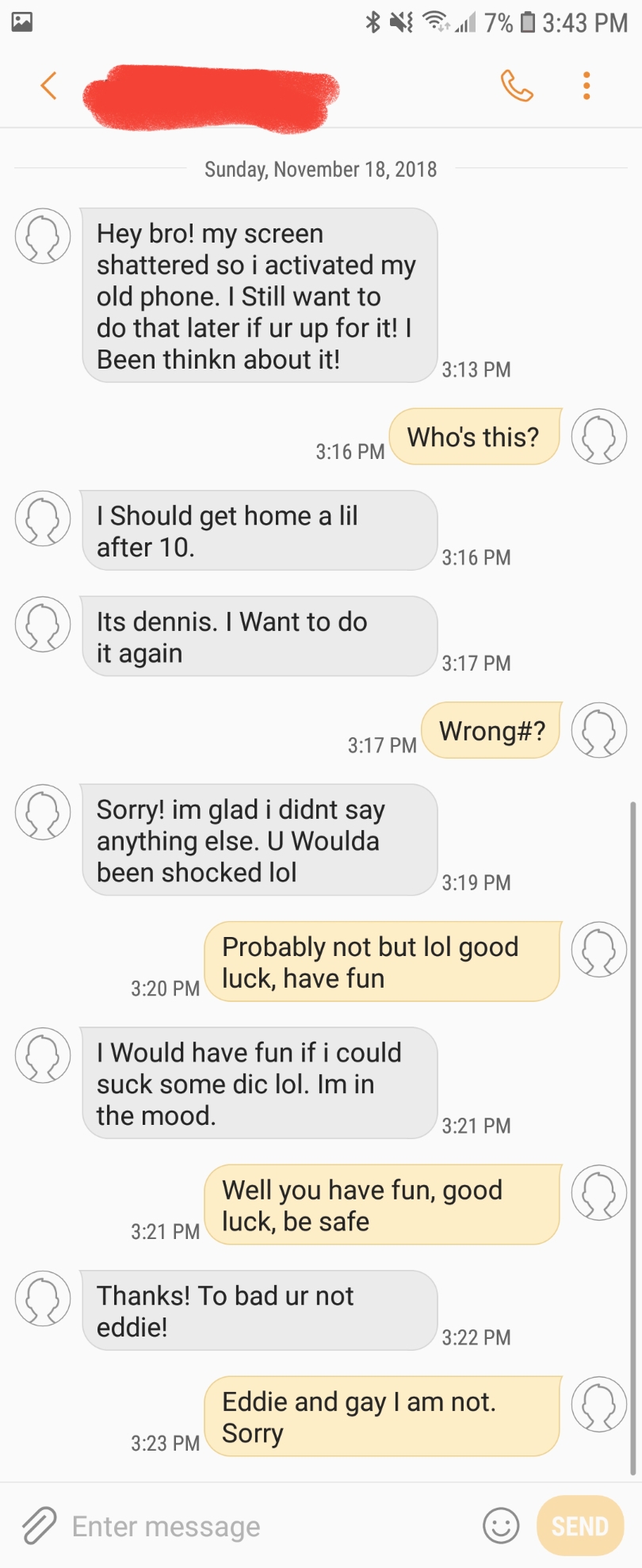This screenshot has width=642, height=1568.
Task: Tap the SEND button
Action: point(580,1526)
